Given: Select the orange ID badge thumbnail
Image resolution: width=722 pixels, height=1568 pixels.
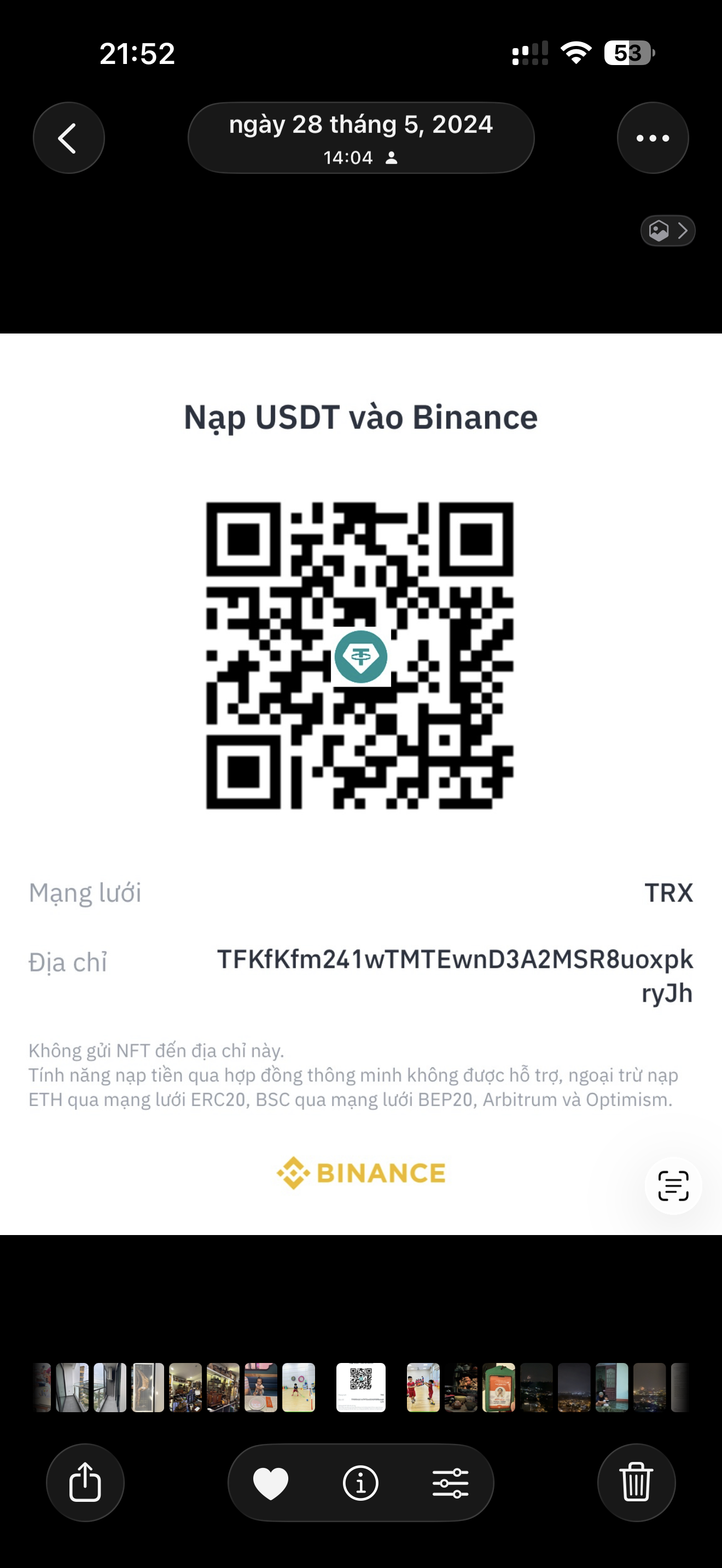Looking at the screenshot, I should (499, 1387).
